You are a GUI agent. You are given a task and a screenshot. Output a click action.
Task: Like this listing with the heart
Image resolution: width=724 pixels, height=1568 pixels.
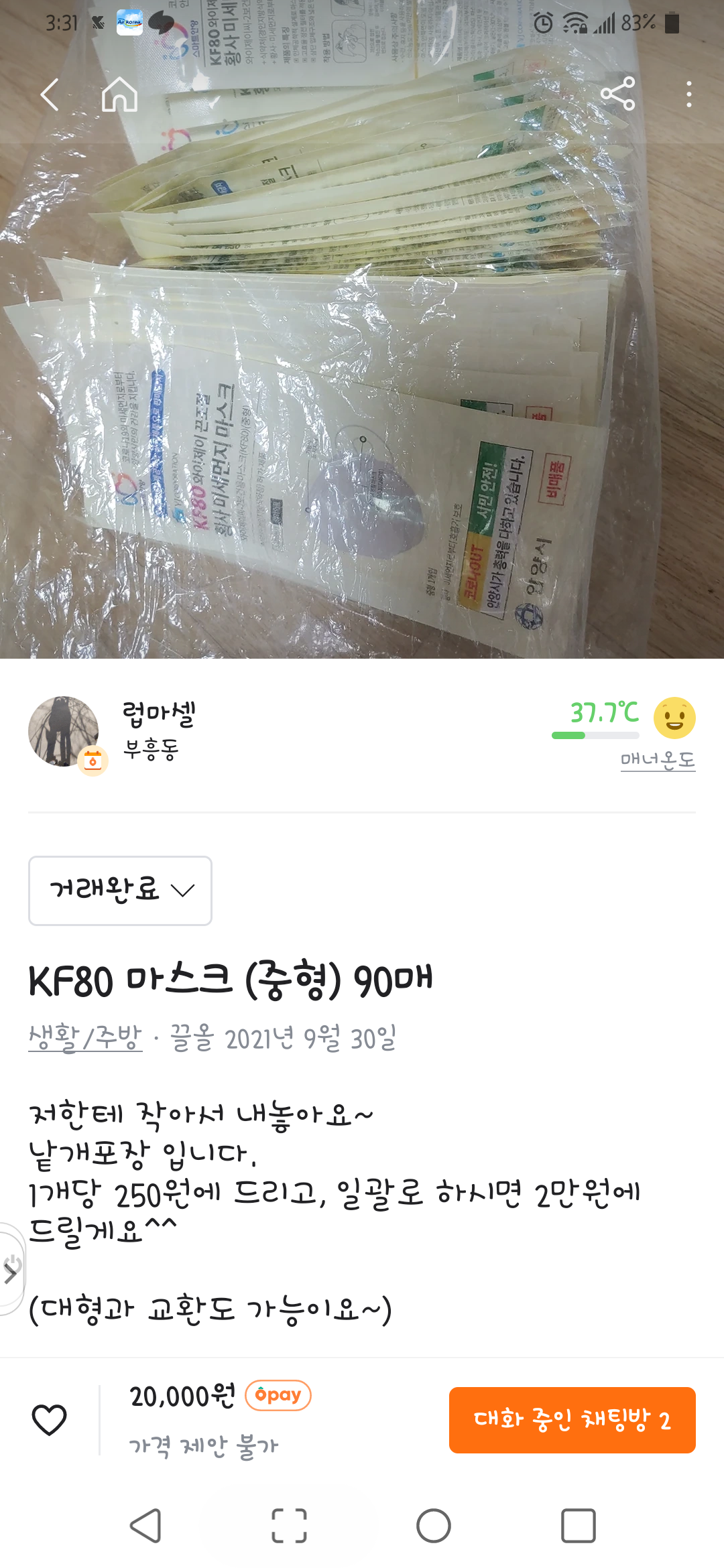[x=50, y=1419]
